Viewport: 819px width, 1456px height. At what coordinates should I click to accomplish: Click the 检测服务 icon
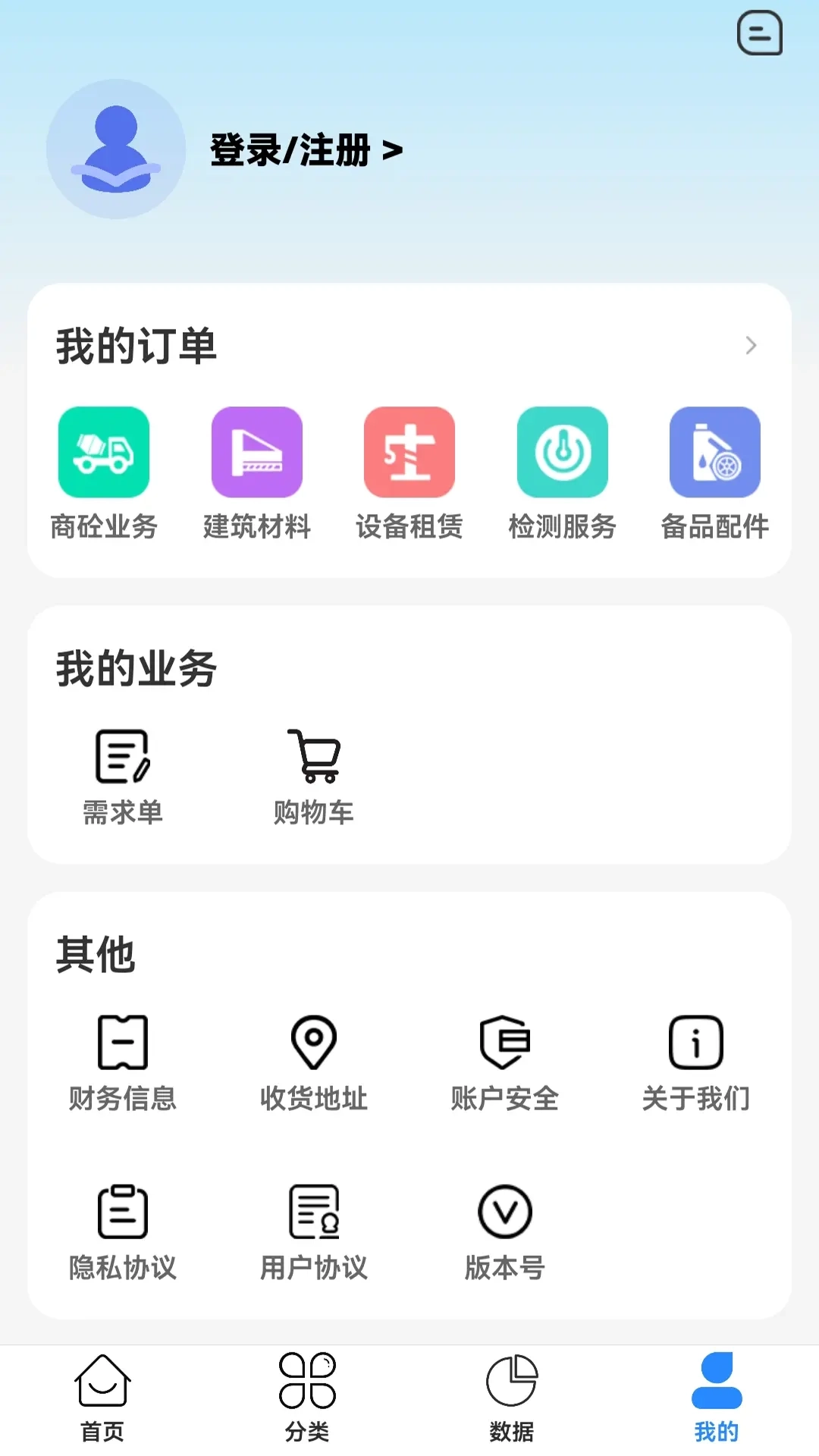[562, 451]
